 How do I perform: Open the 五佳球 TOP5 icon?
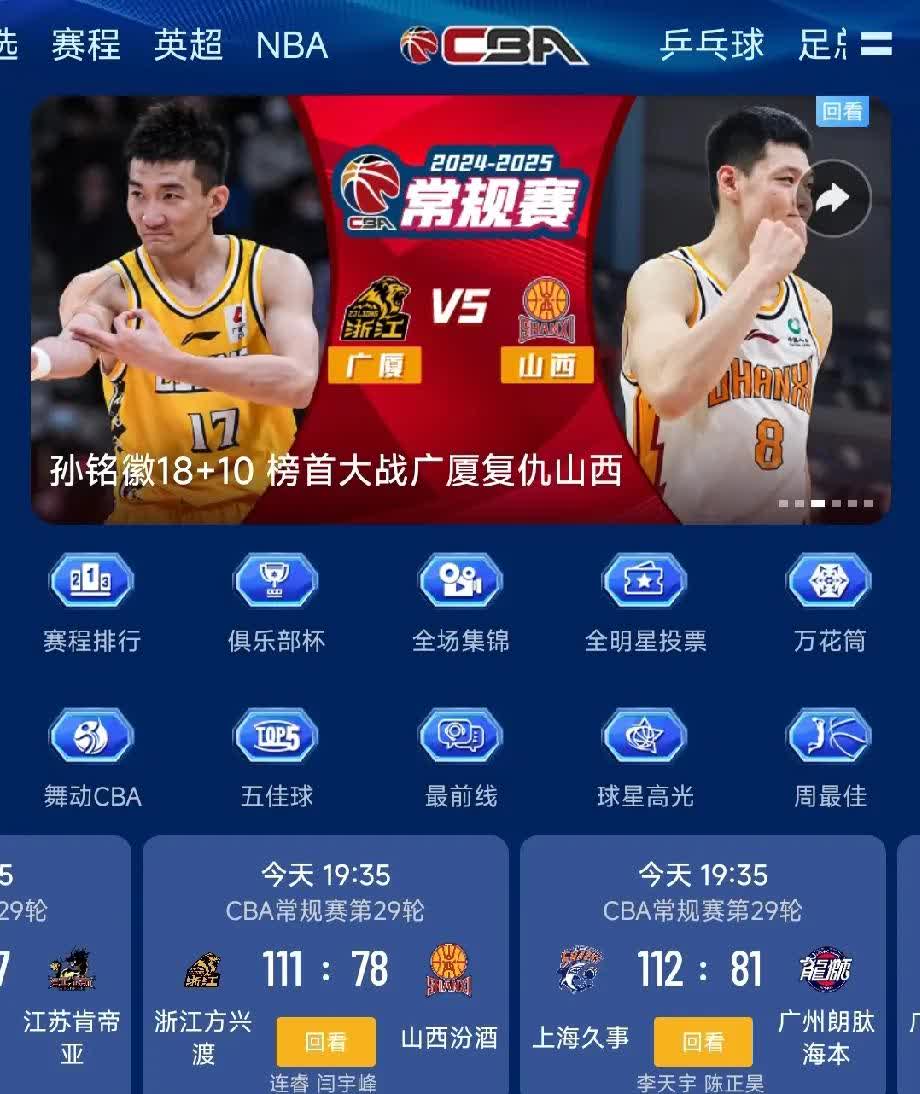275,737
